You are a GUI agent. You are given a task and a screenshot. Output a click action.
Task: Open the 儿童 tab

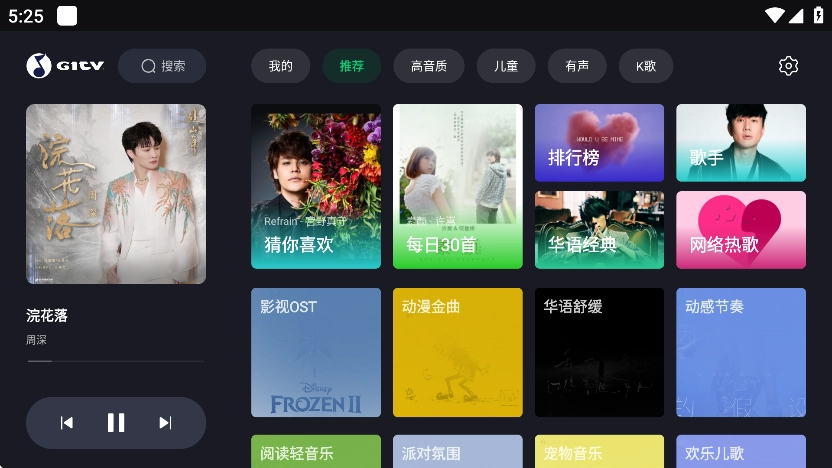click(x=505, y=66)
